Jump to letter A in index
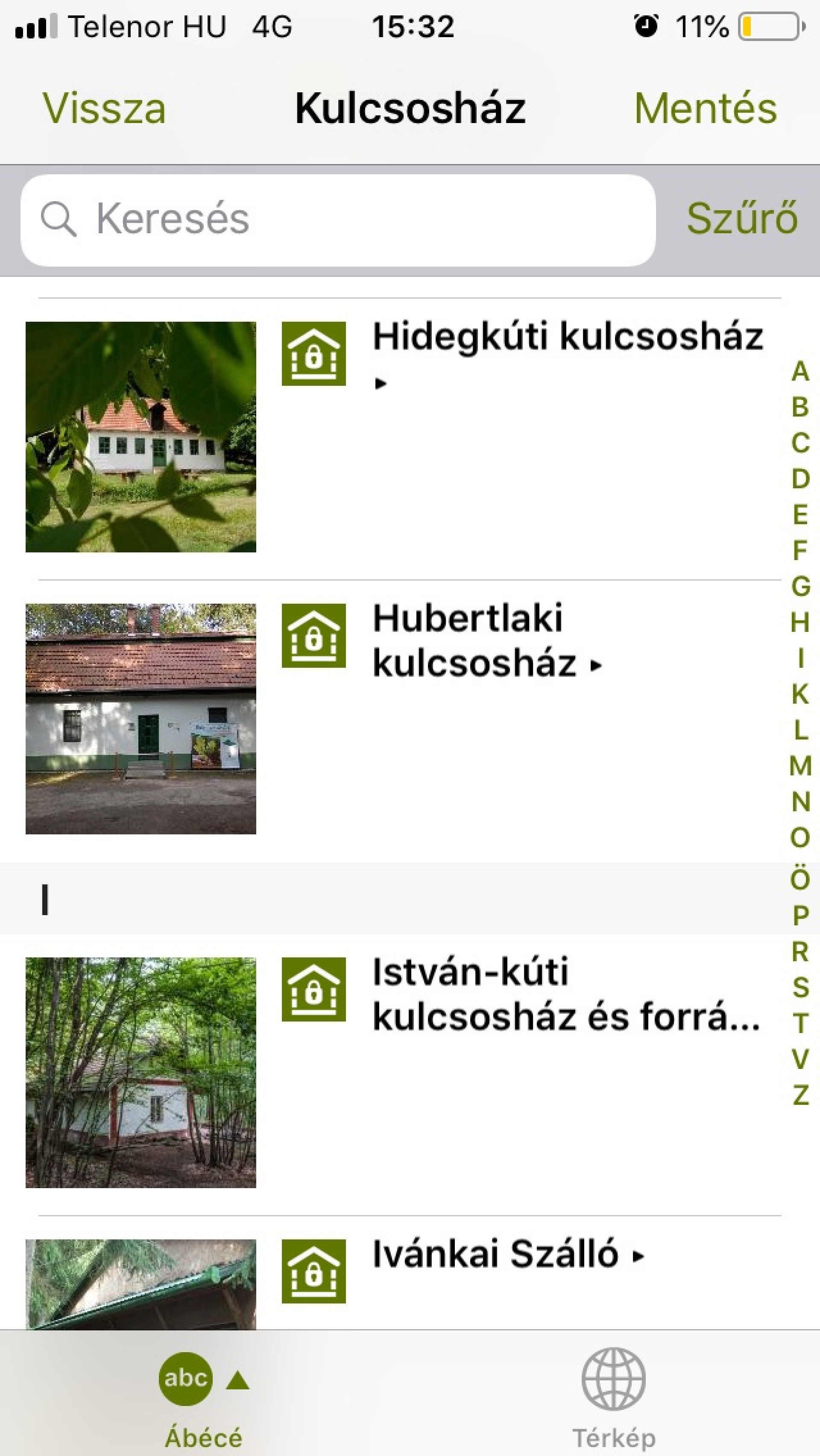820x1456 pixels. tap(799, 372)
